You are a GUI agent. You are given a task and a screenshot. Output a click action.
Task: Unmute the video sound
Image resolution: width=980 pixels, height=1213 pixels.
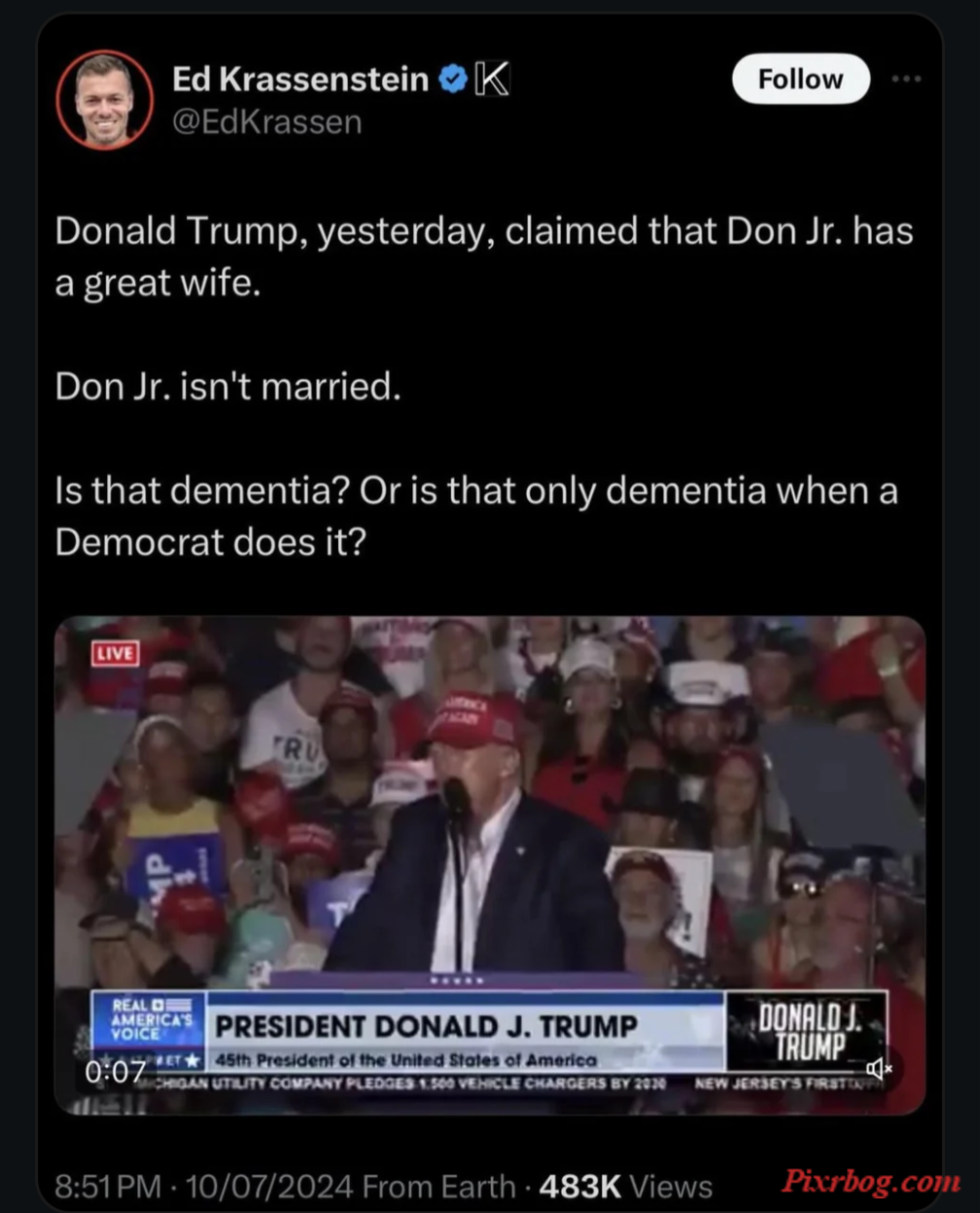click(x=877, y=1068)
